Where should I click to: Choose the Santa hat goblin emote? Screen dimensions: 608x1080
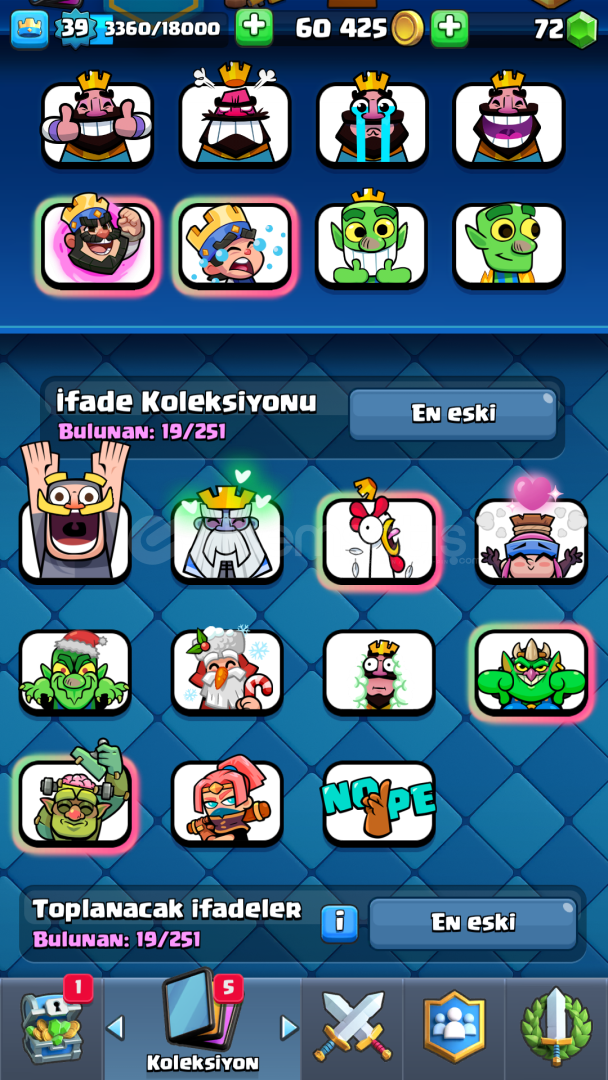(74, 672)
